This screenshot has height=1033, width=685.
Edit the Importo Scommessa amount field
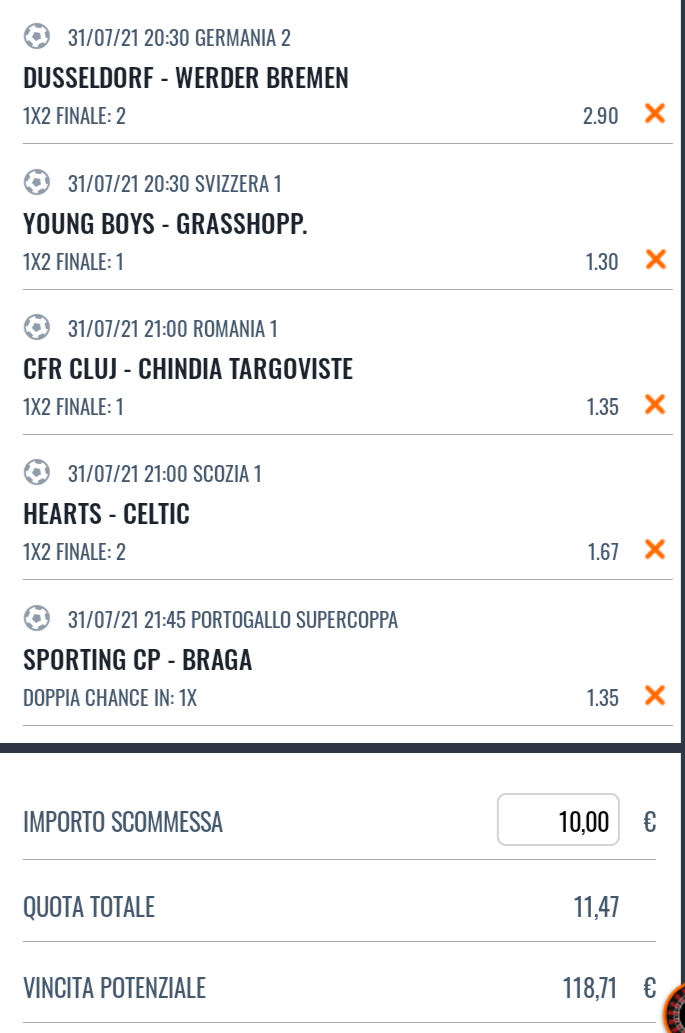[558, 820]
